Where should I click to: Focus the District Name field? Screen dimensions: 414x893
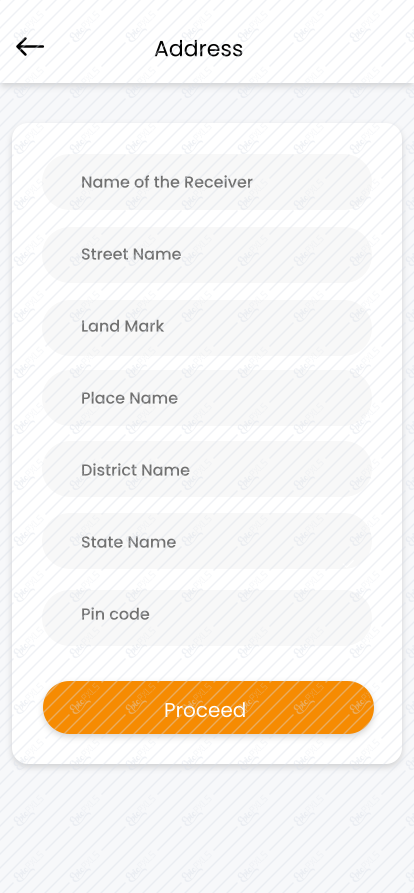pyautogui.click(x=207, y=470)
